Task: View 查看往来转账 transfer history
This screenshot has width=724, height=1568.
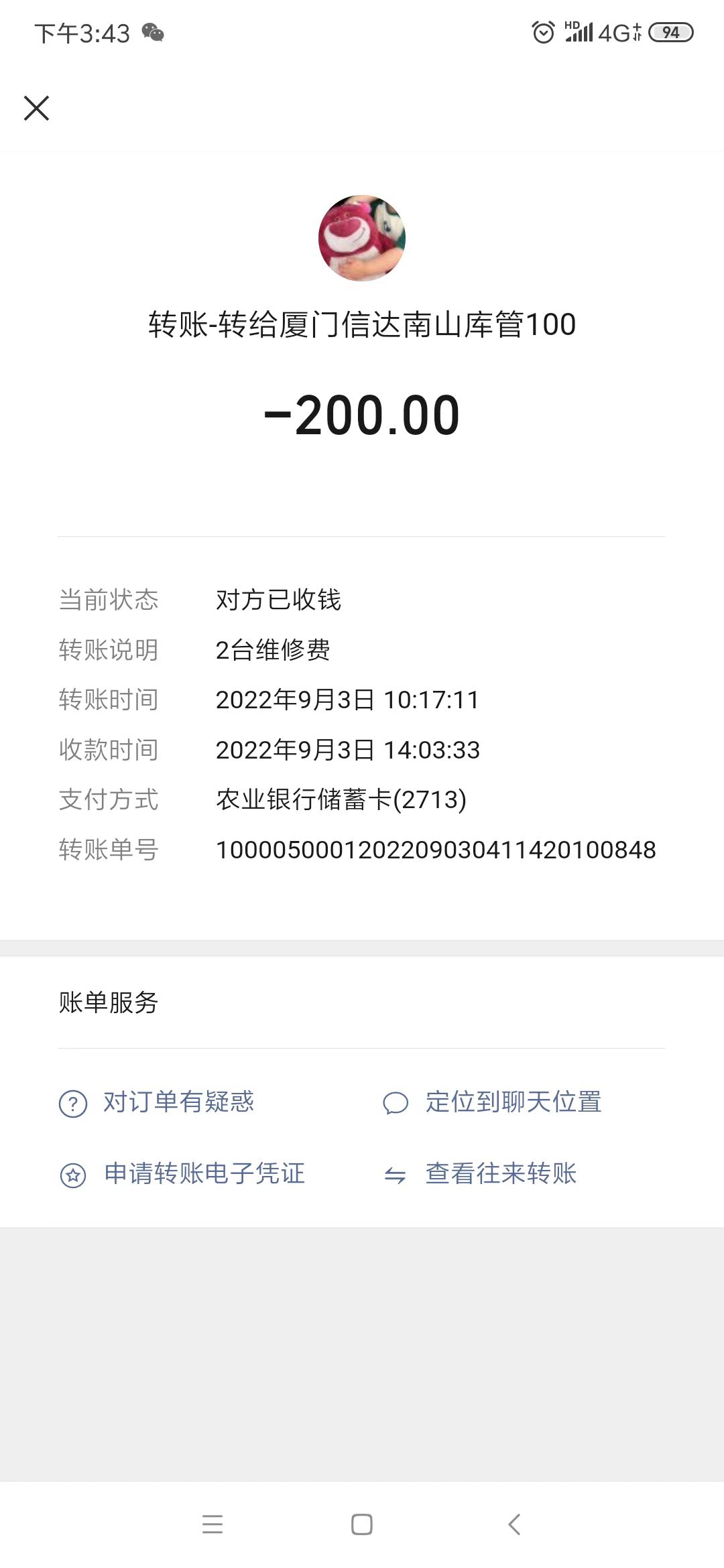Action: tap(500, 1174)
